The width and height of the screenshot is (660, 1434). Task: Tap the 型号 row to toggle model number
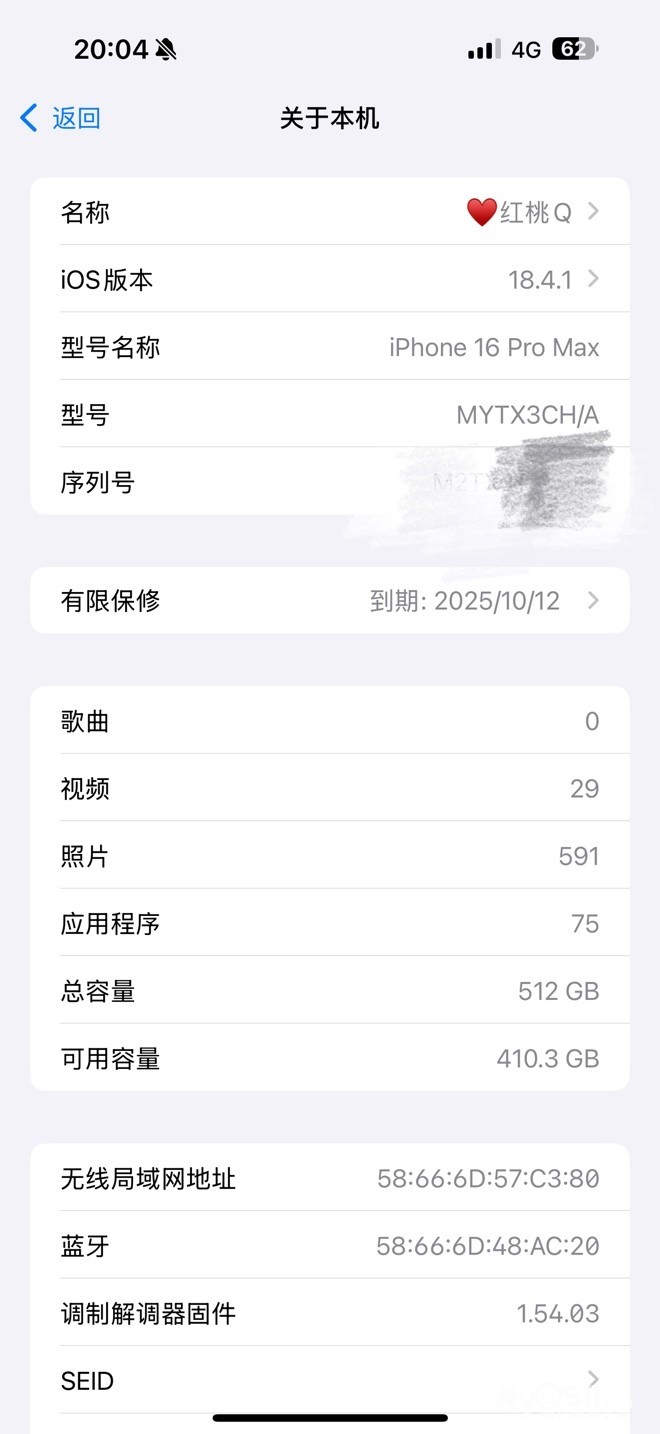(330, 415)
